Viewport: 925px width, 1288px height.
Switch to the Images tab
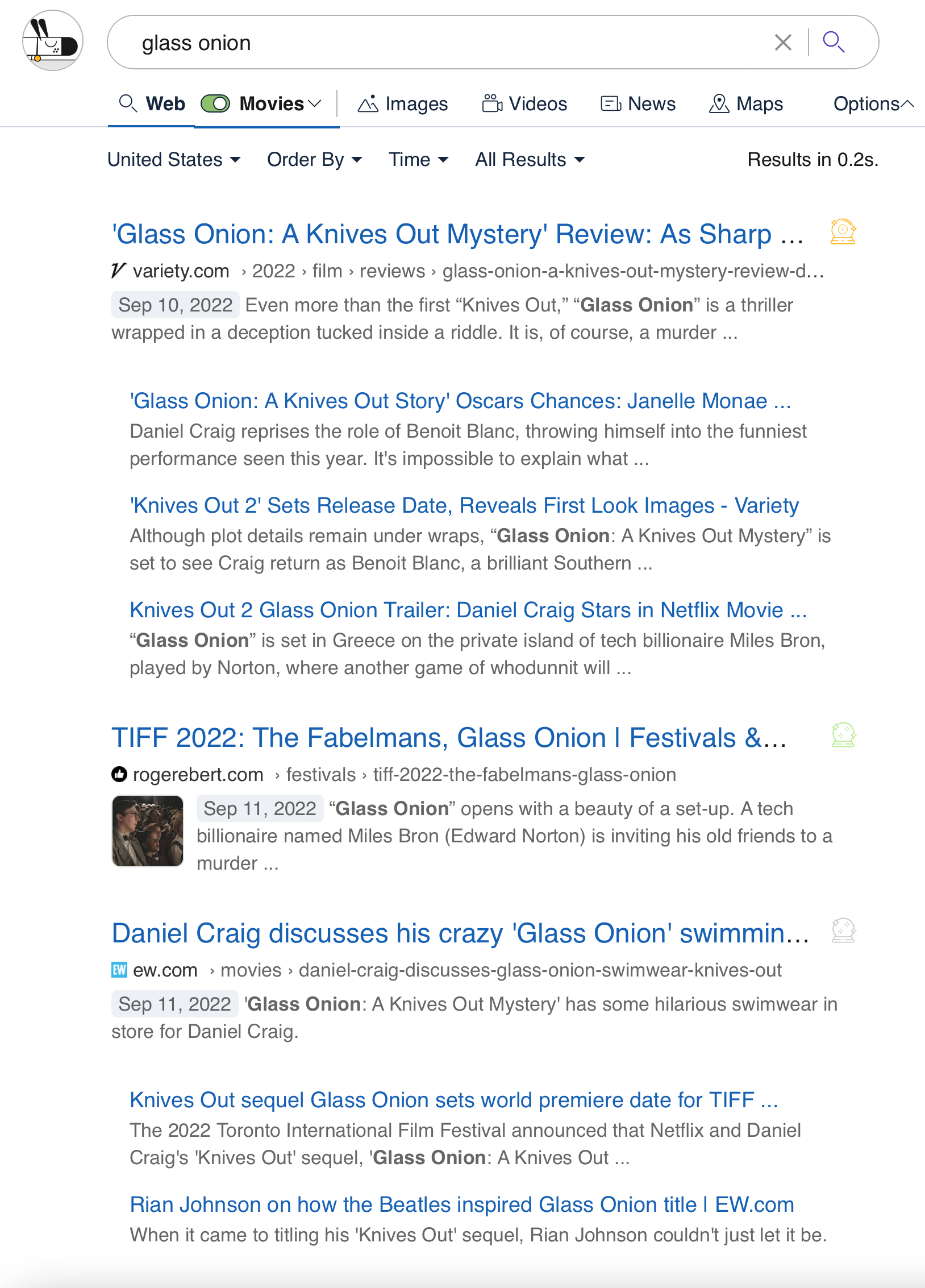(x=403, y=104)
